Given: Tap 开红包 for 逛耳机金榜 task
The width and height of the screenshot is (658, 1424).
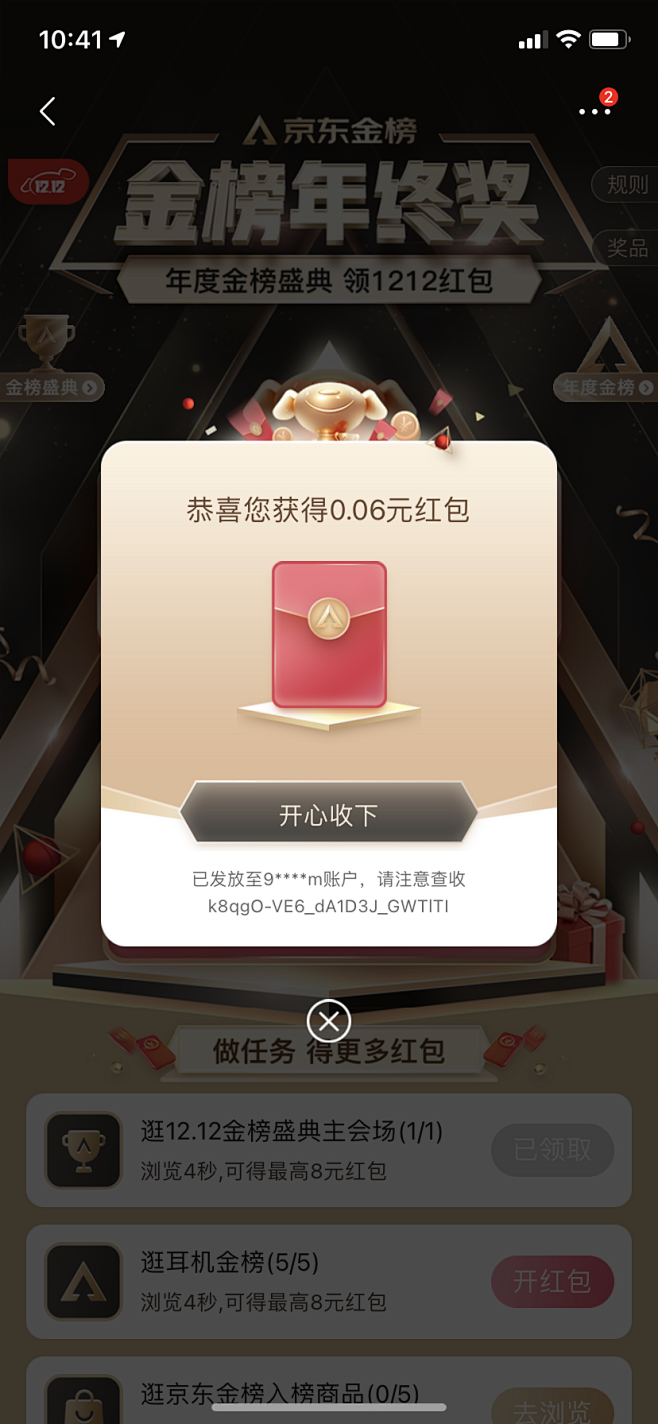Looking at the screenshot, I should (x=552, y=1281).
